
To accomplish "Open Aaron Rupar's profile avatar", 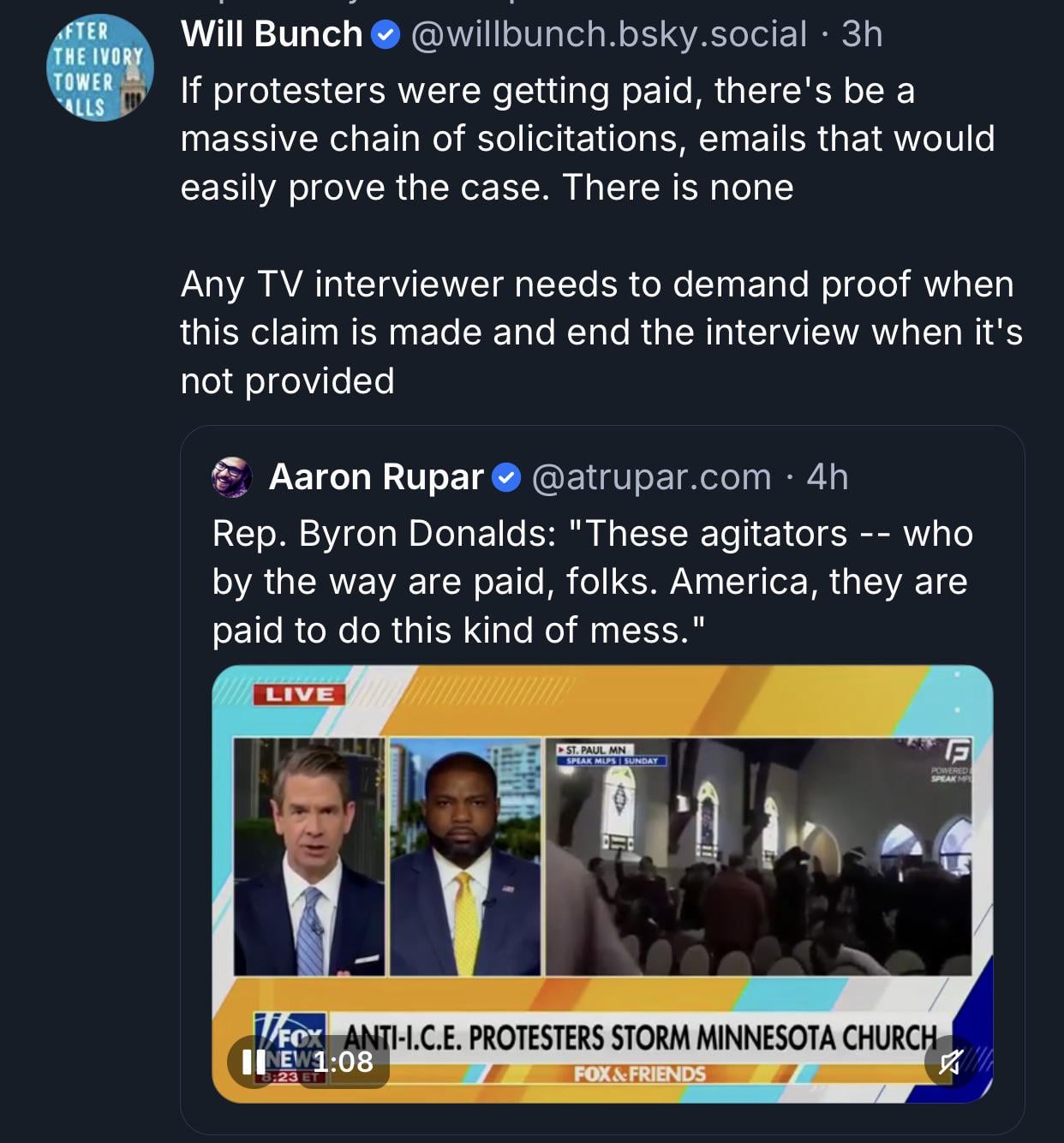I will [232, 477].
